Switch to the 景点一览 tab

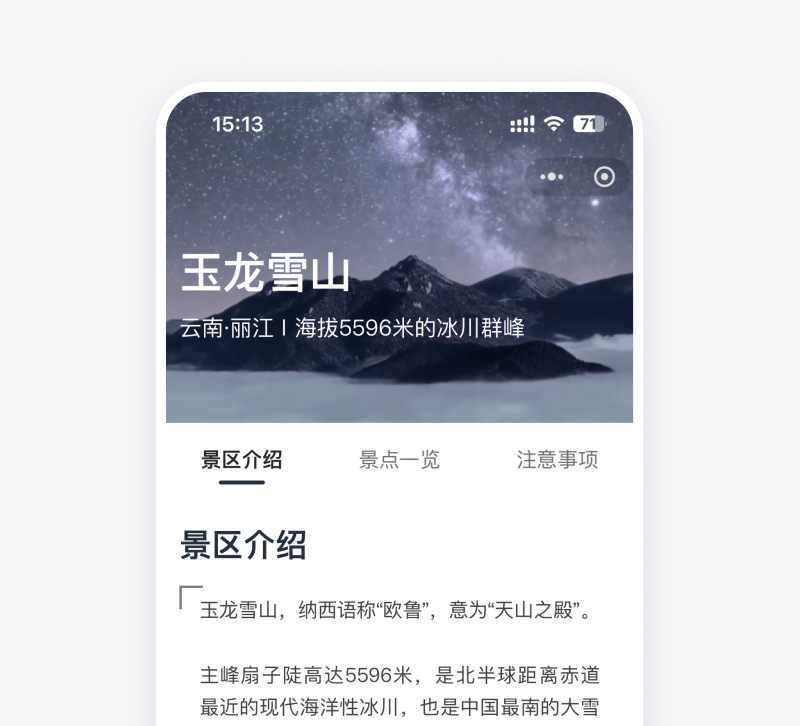pyautogui.click(x=399, y=460)
